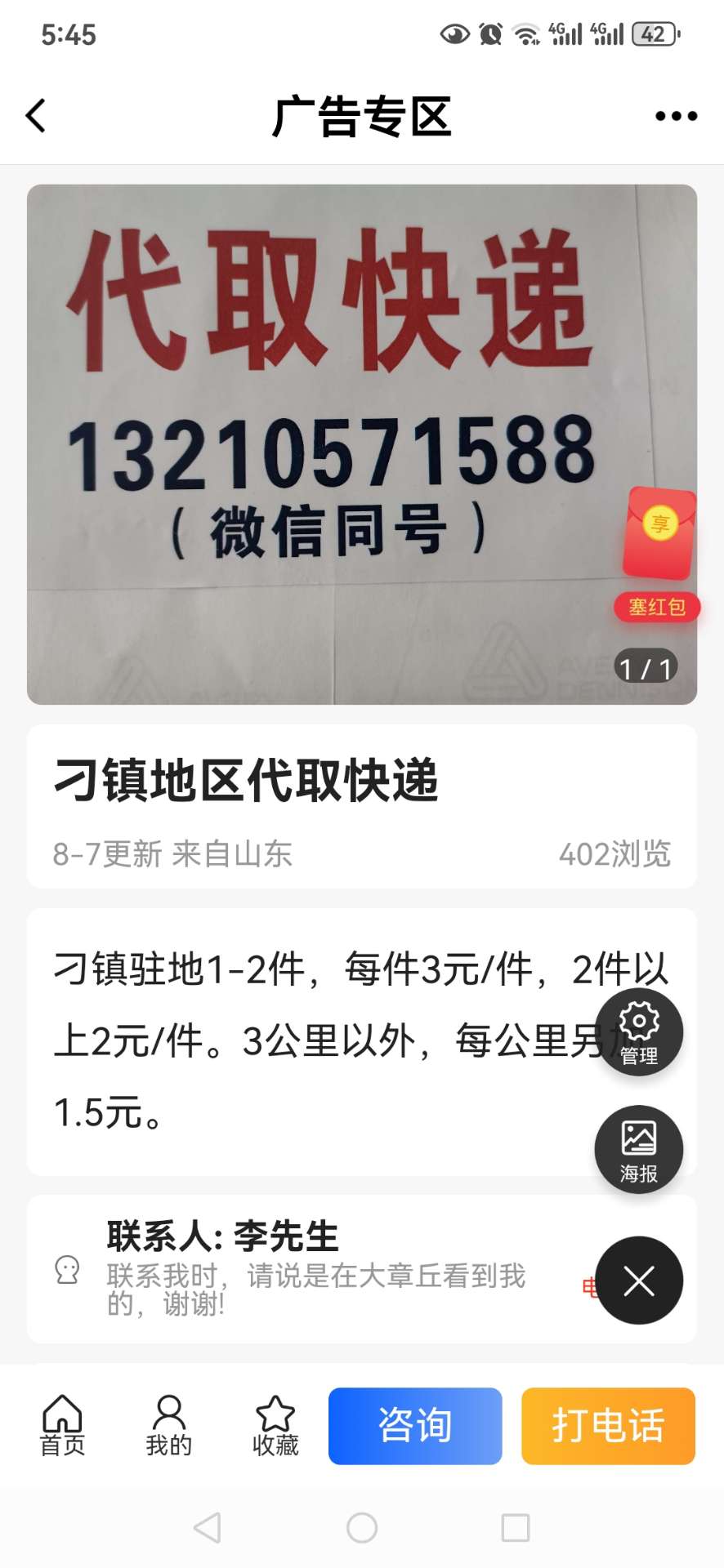Call the poster with 打电话
724x1568 pixels.
click(x=608, y=1426)
